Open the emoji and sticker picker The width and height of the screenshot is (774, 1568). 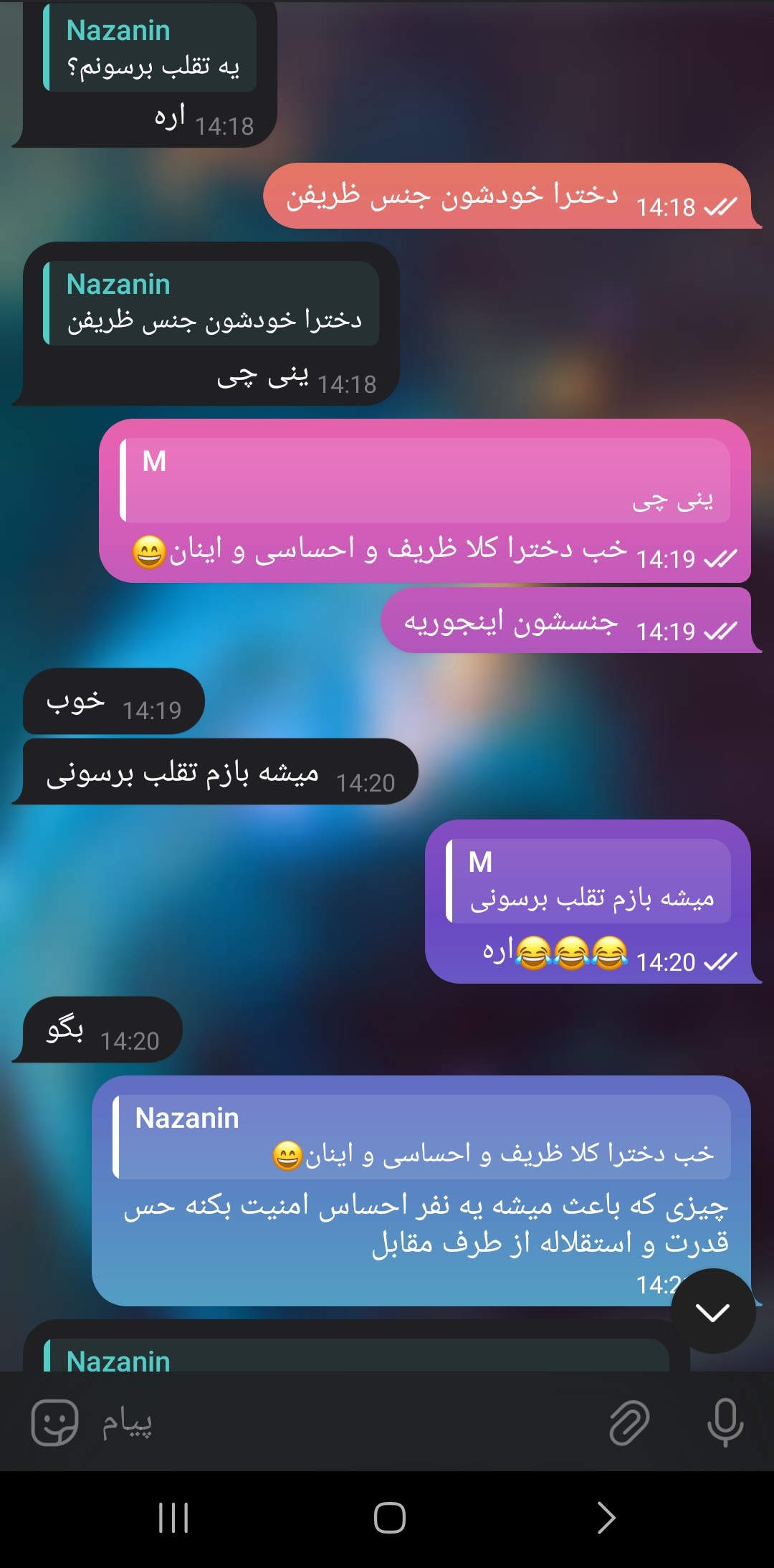(x=54, y=1422)
